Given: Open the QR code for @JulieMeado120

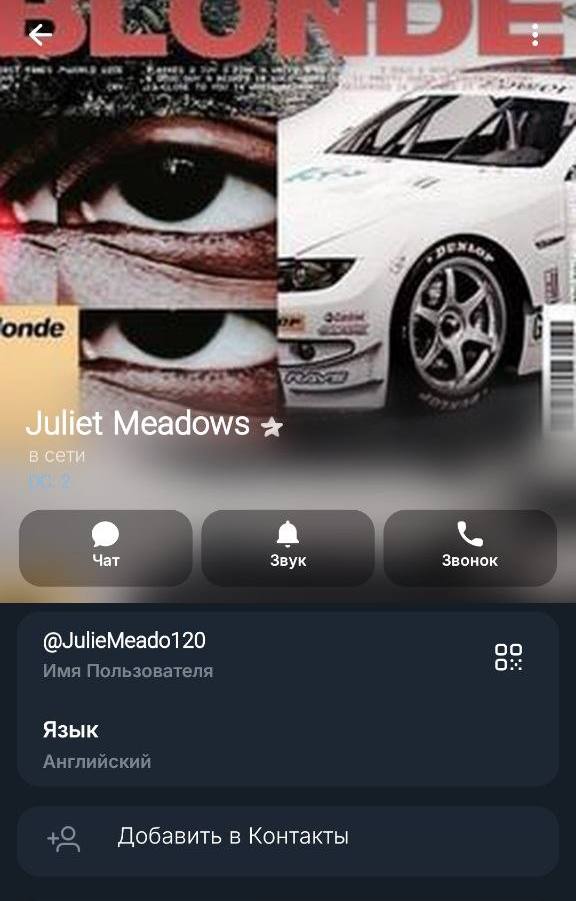Looking at the screenshot, I should 508,657.
